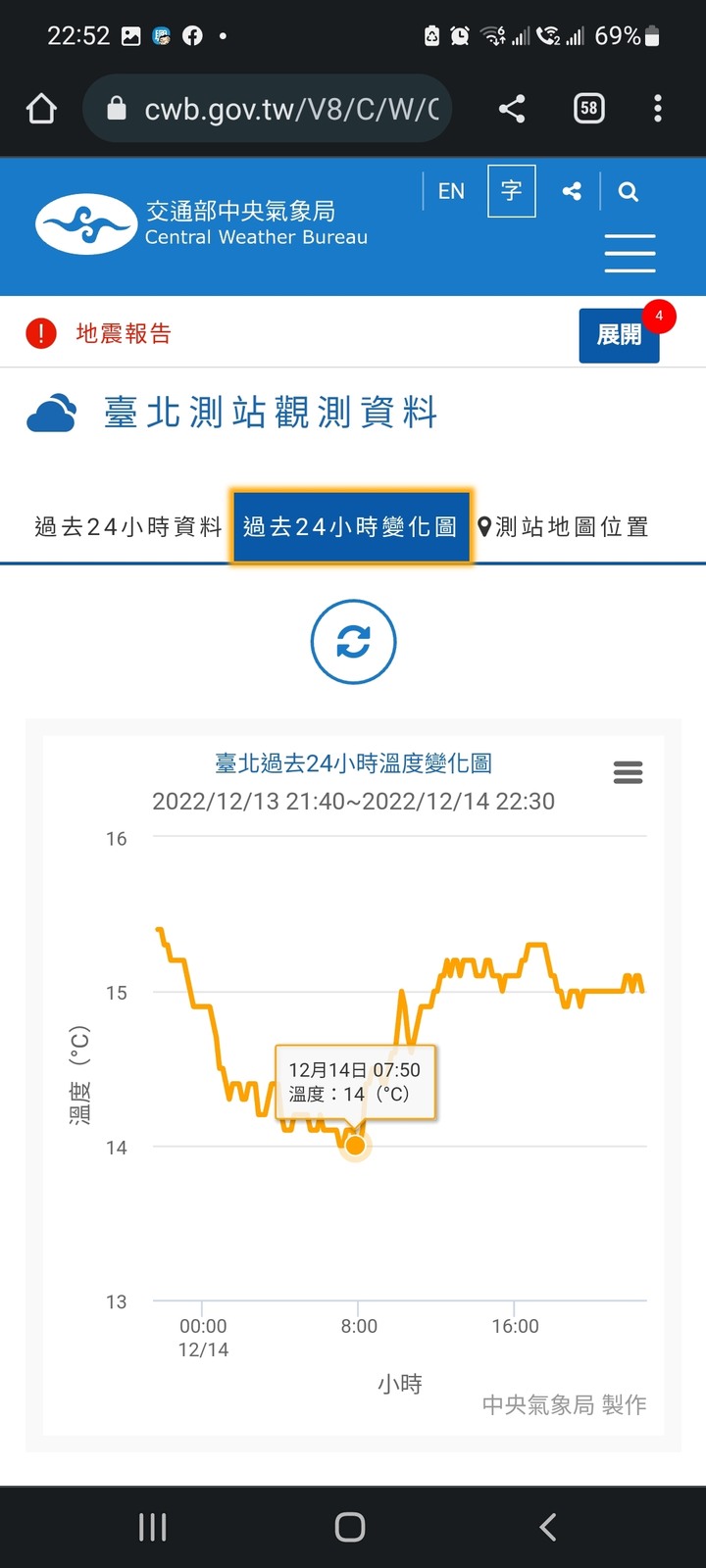Open the site's share icon in header
This screenshot has width=706, height=1568.
[x=572, y=191]
